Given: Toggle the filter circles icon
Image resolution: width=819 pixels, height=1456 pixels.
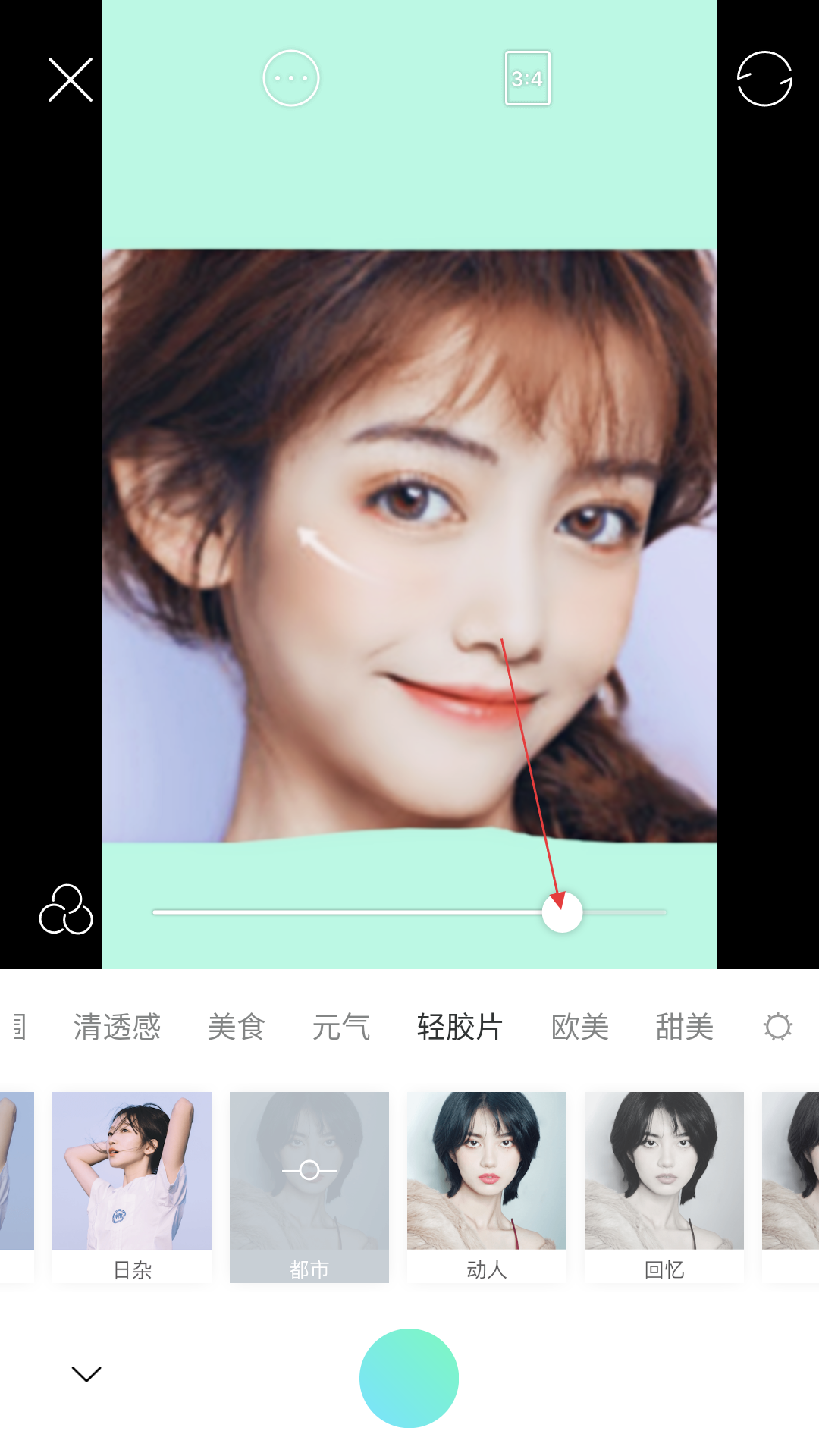Looking at the screenshot, I should [66, 909].
